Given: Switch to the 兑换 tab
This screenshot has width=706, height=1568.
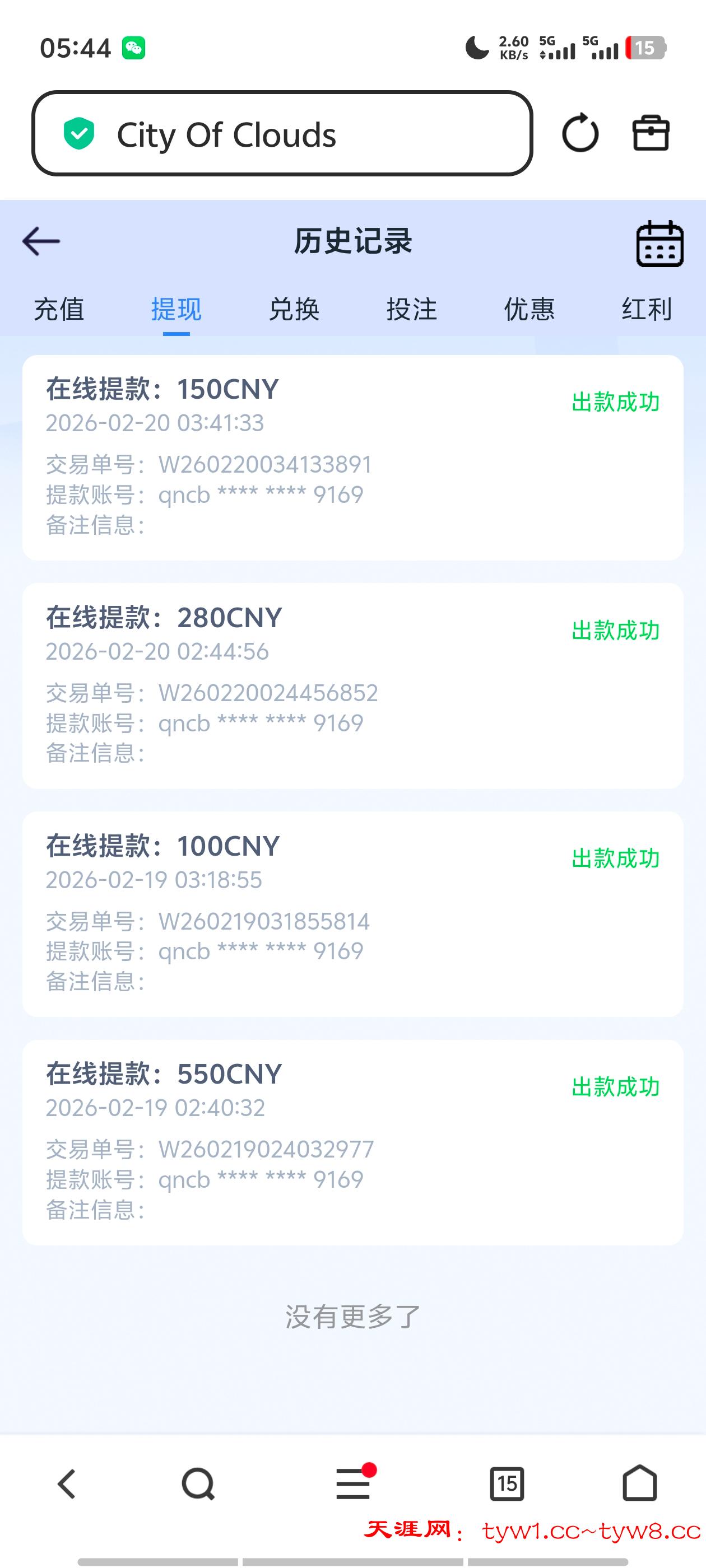Looking at the screenshot, I should pyautogui.click(x=294, y=310).
